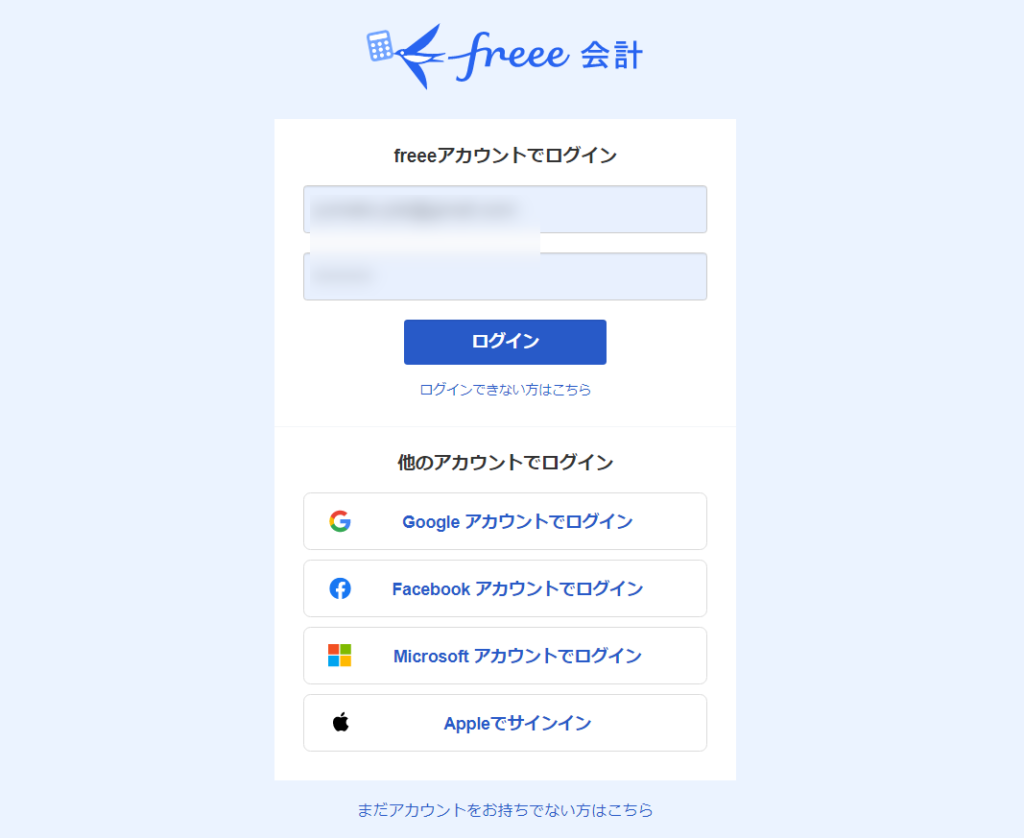Log in with Facebook account

pyautogui.click(x=505, y=589)
